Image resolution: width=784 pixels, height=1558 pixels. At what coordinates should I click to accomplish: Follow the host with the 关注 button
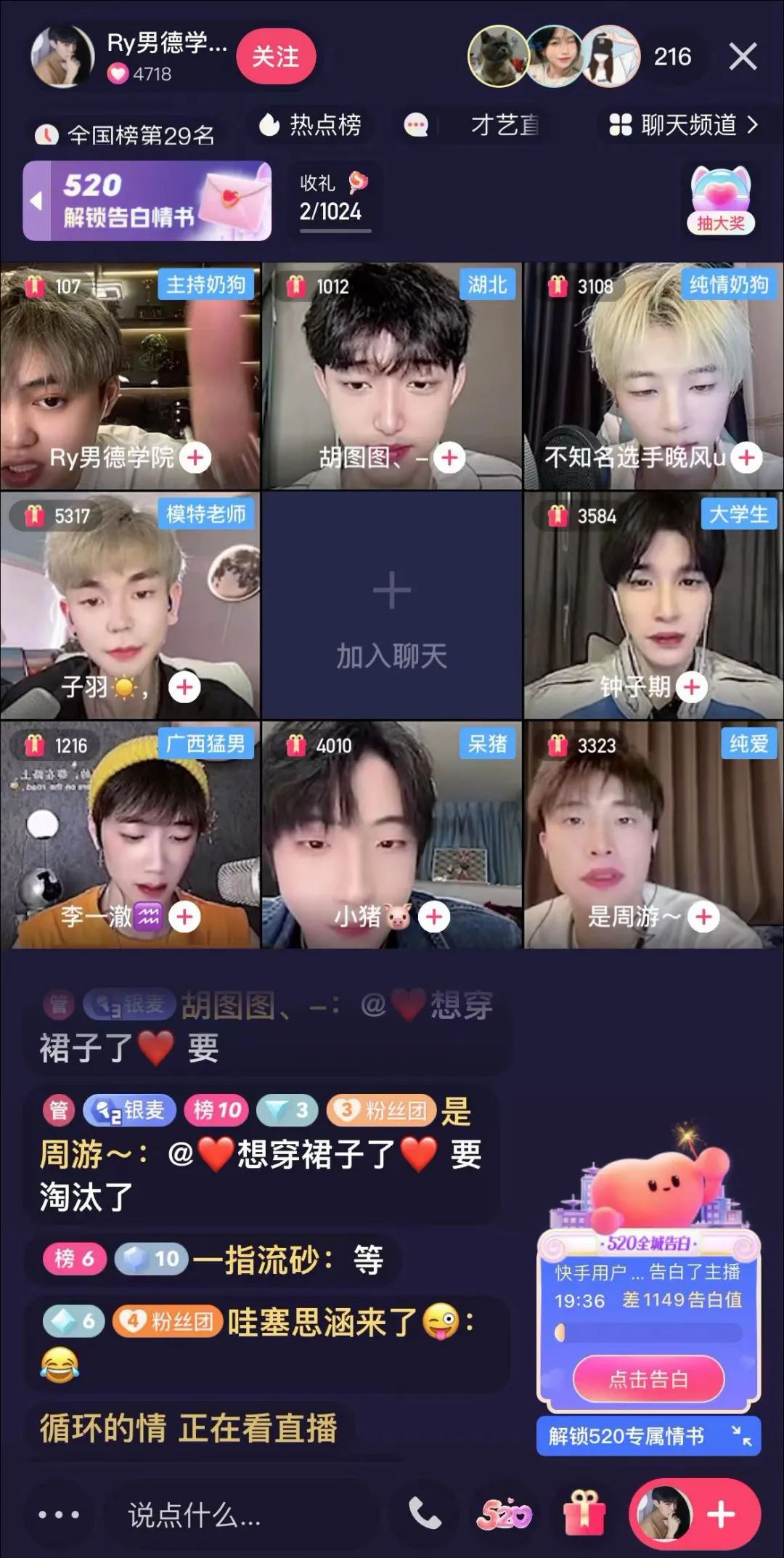click(x=275, y=57)
